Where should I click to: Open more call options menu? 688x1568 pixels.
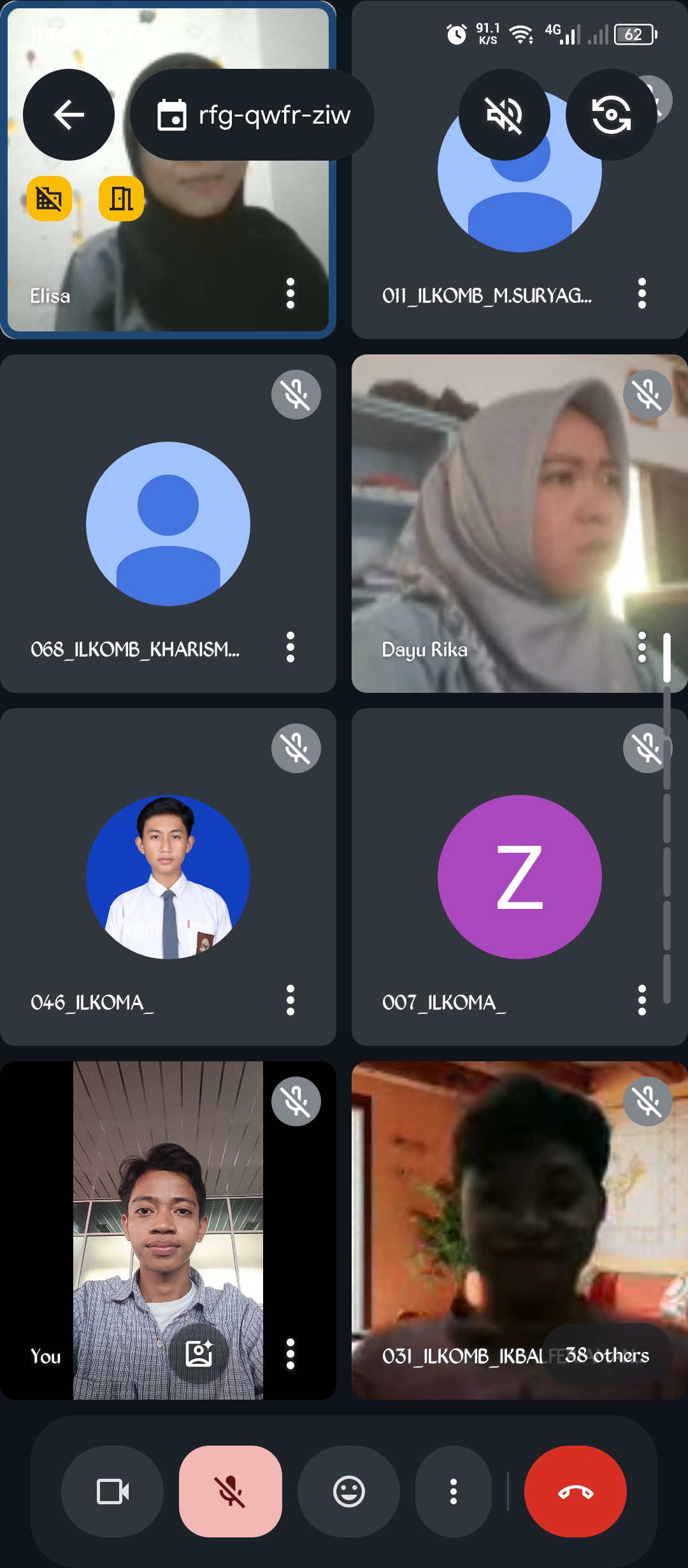[x=454, y=1492]
